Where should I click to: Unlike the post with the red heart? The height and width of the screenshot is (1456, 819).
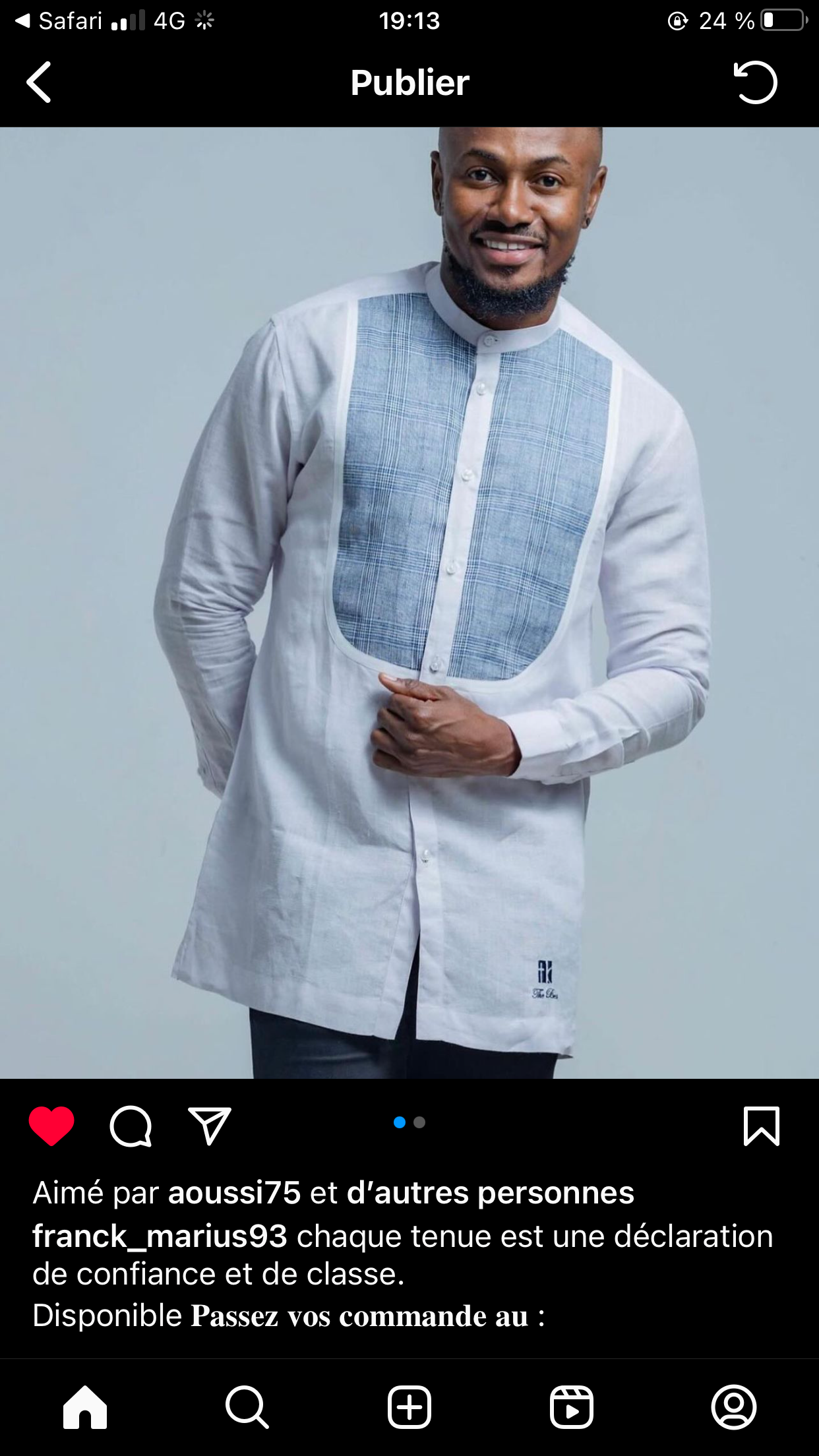pyautogui.click(x=51, y=1126)
